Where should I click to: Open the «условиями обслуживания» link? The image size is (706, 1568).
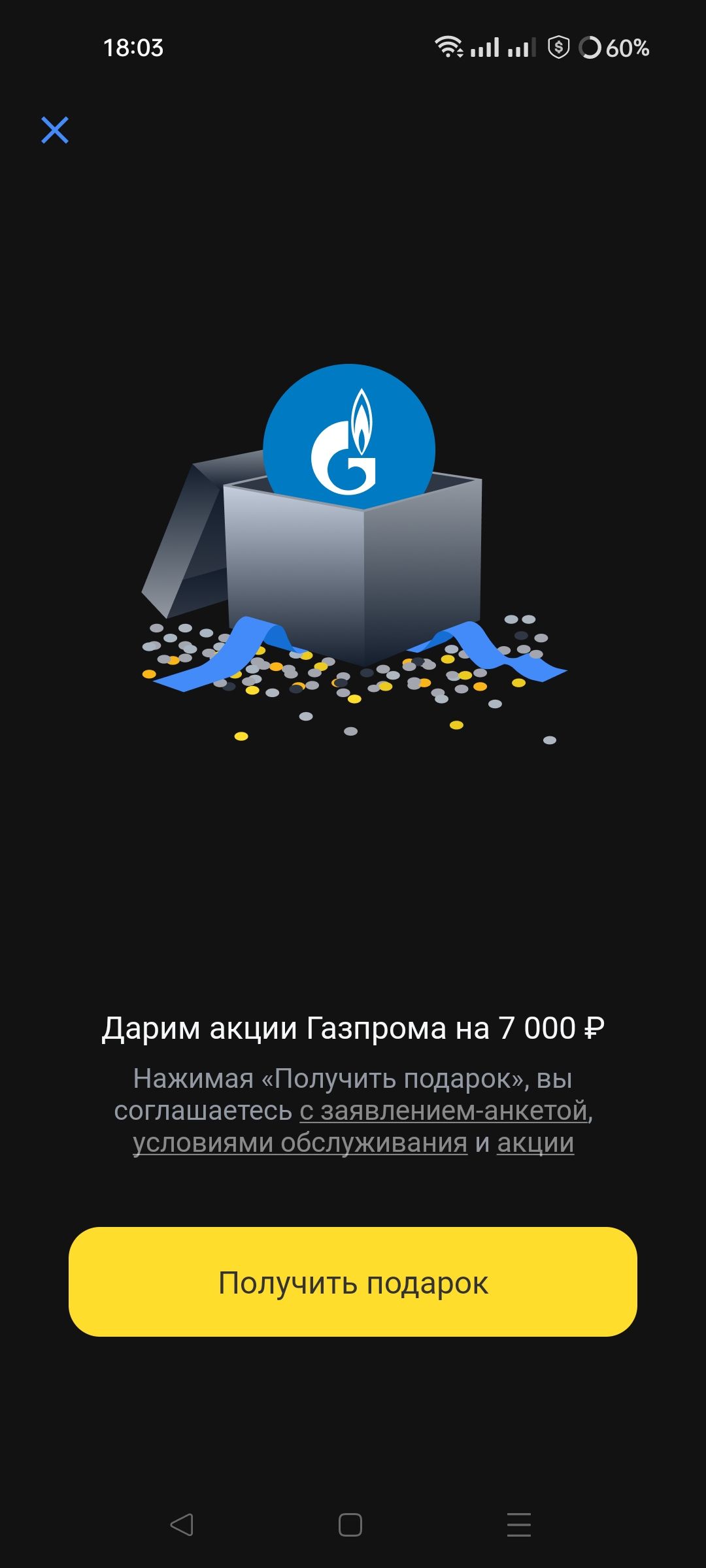tap(300, 1143)
